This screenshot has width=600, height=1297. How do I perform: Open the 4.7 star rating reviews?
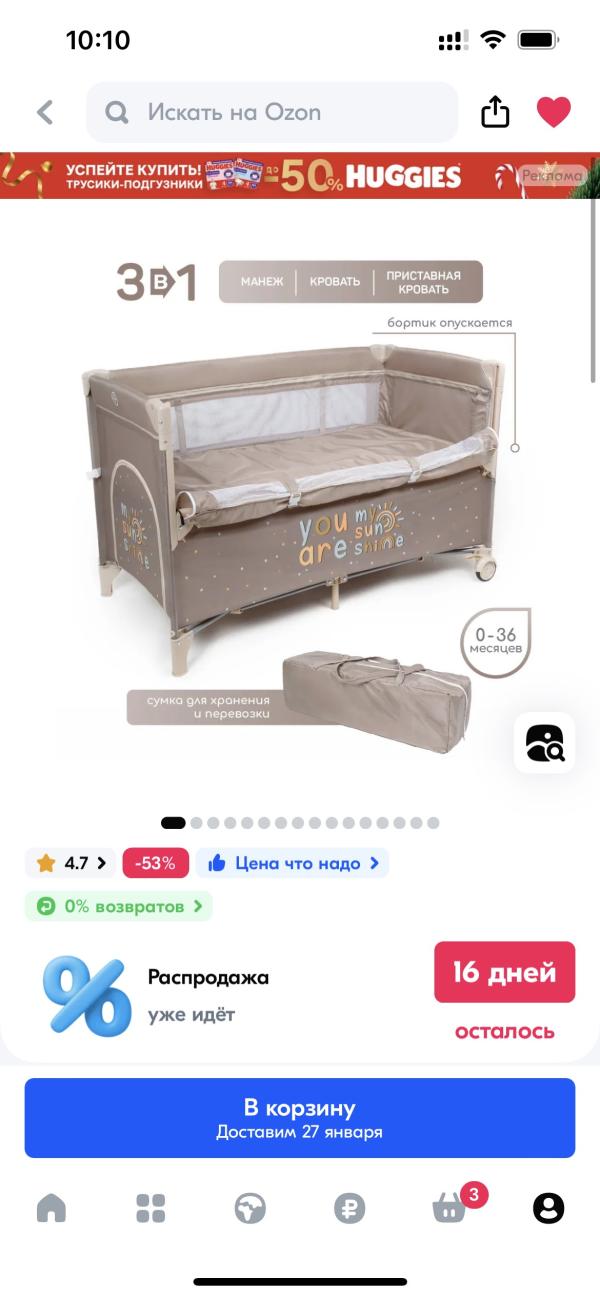(x=70, y=864)
